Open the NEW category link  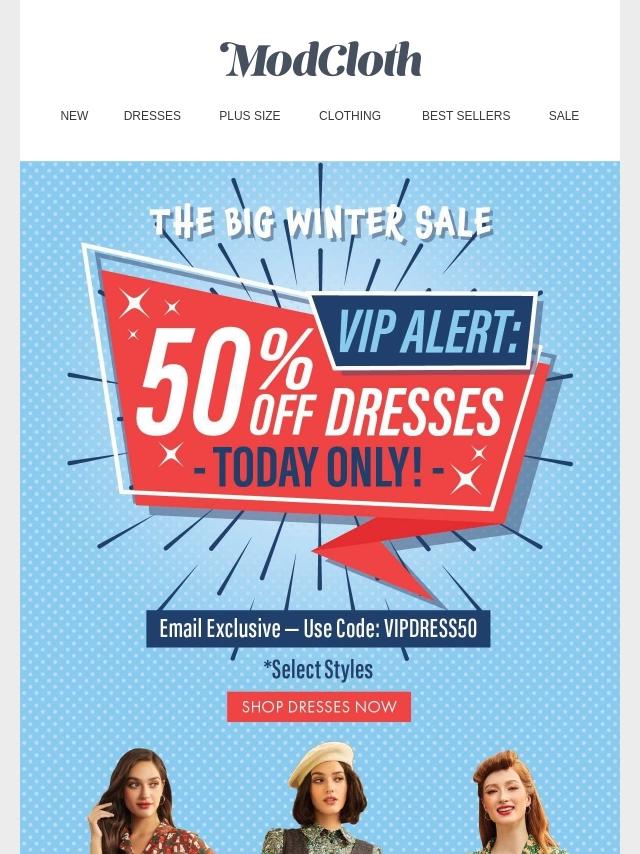click(x=74, y=116)
